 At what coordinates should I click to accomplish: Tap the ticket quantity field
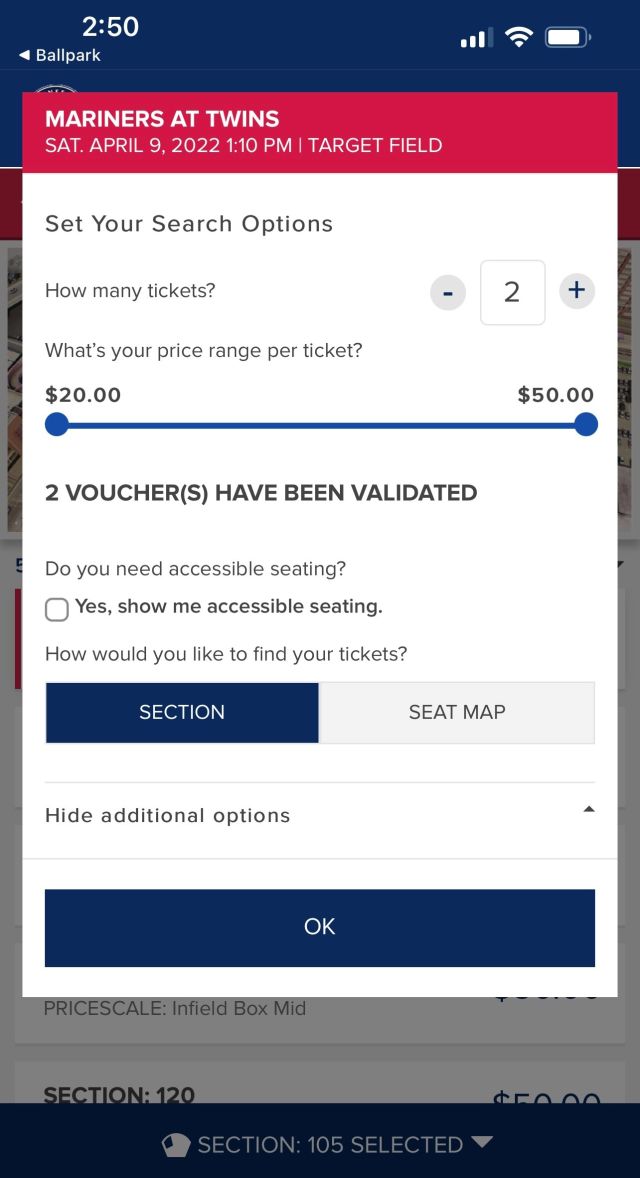pyautogui.click(x=512, y=292)
